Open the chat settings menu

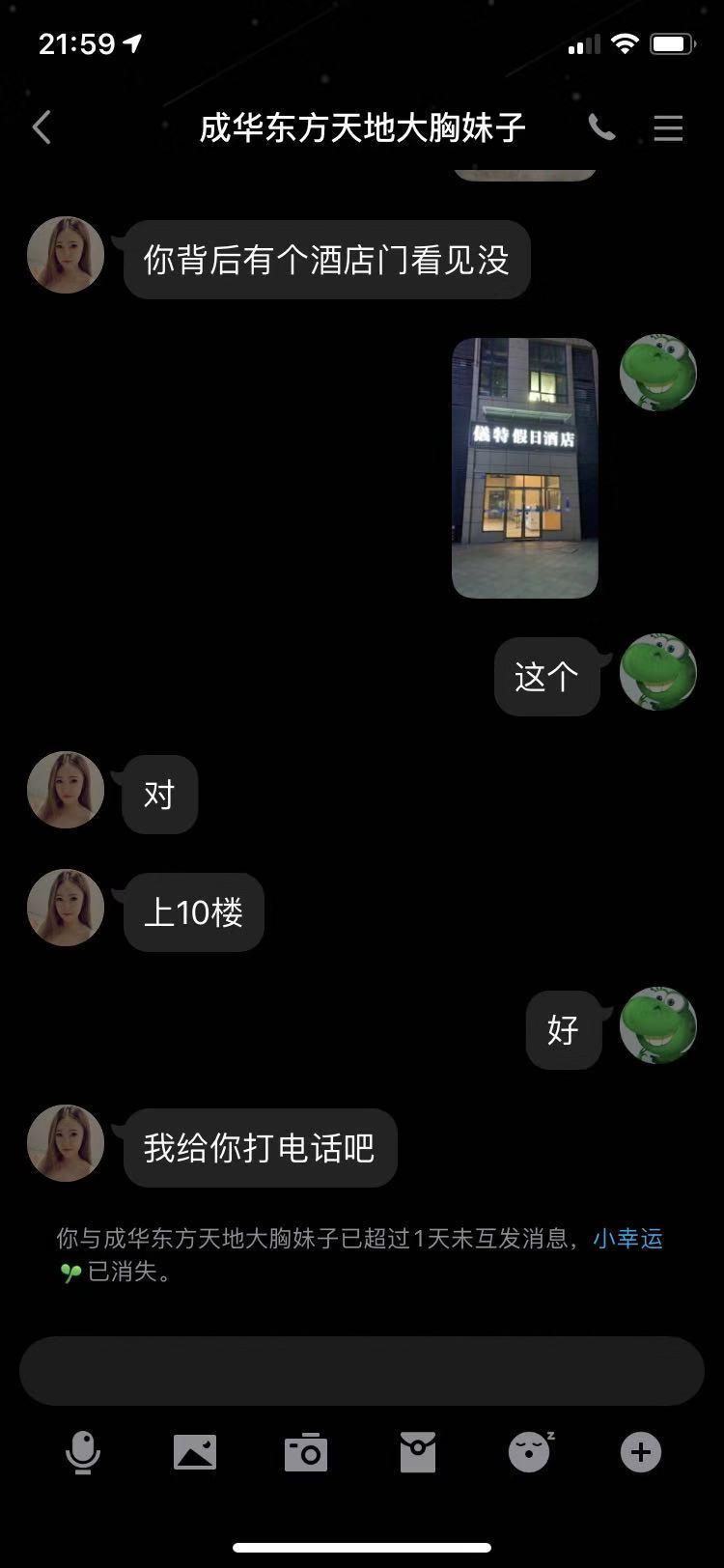click(x=668, y=127)
